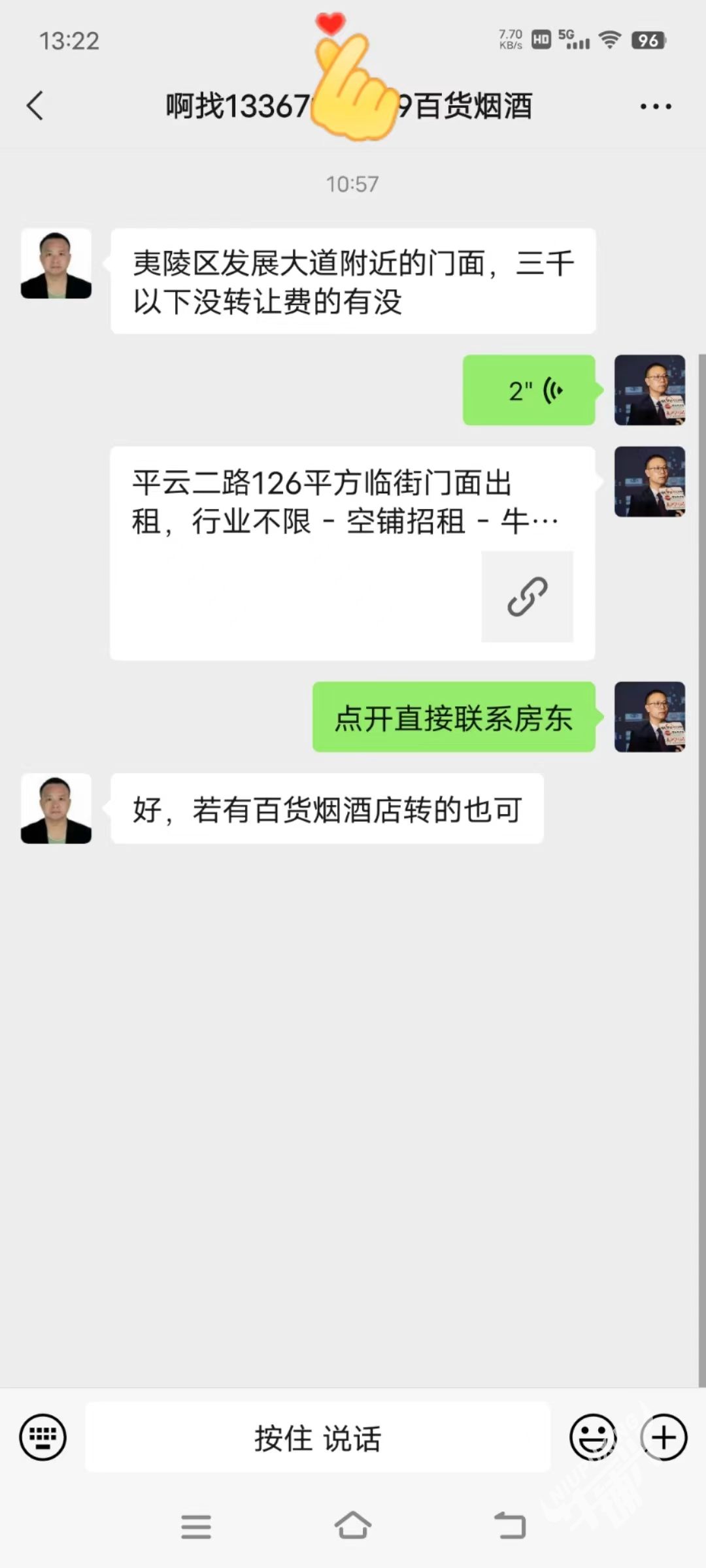Viewport: 706px width, 1568px height.
Task: Open my own avatar beside 点开直接联系房东
Action: [x=649, y=717]
